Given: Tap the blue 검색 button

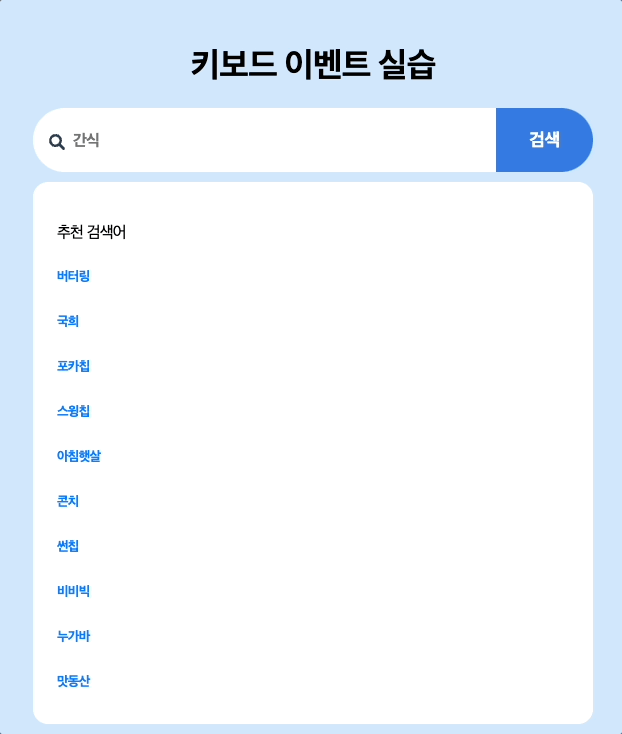Looking at the screenshot, I should point(544,140).
